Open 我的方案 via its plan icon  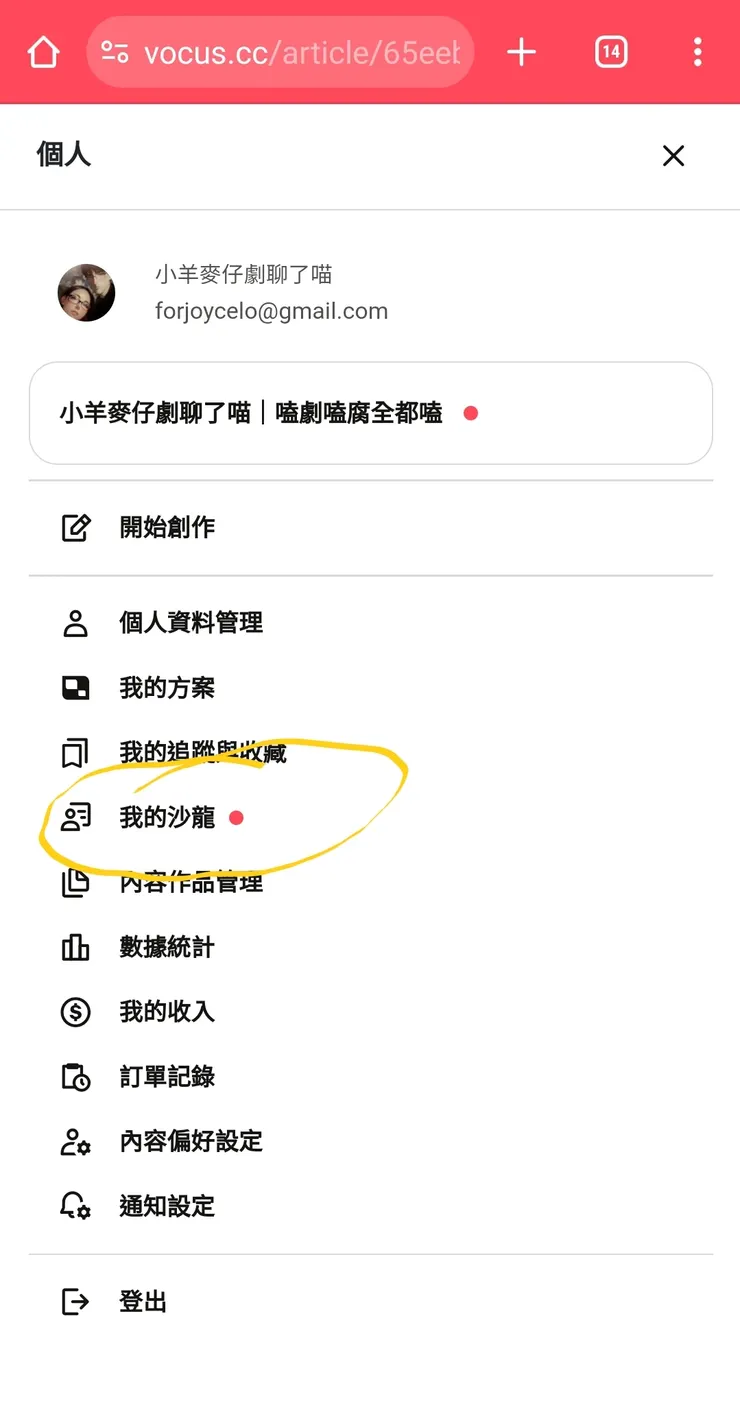(x=75, y=687)
